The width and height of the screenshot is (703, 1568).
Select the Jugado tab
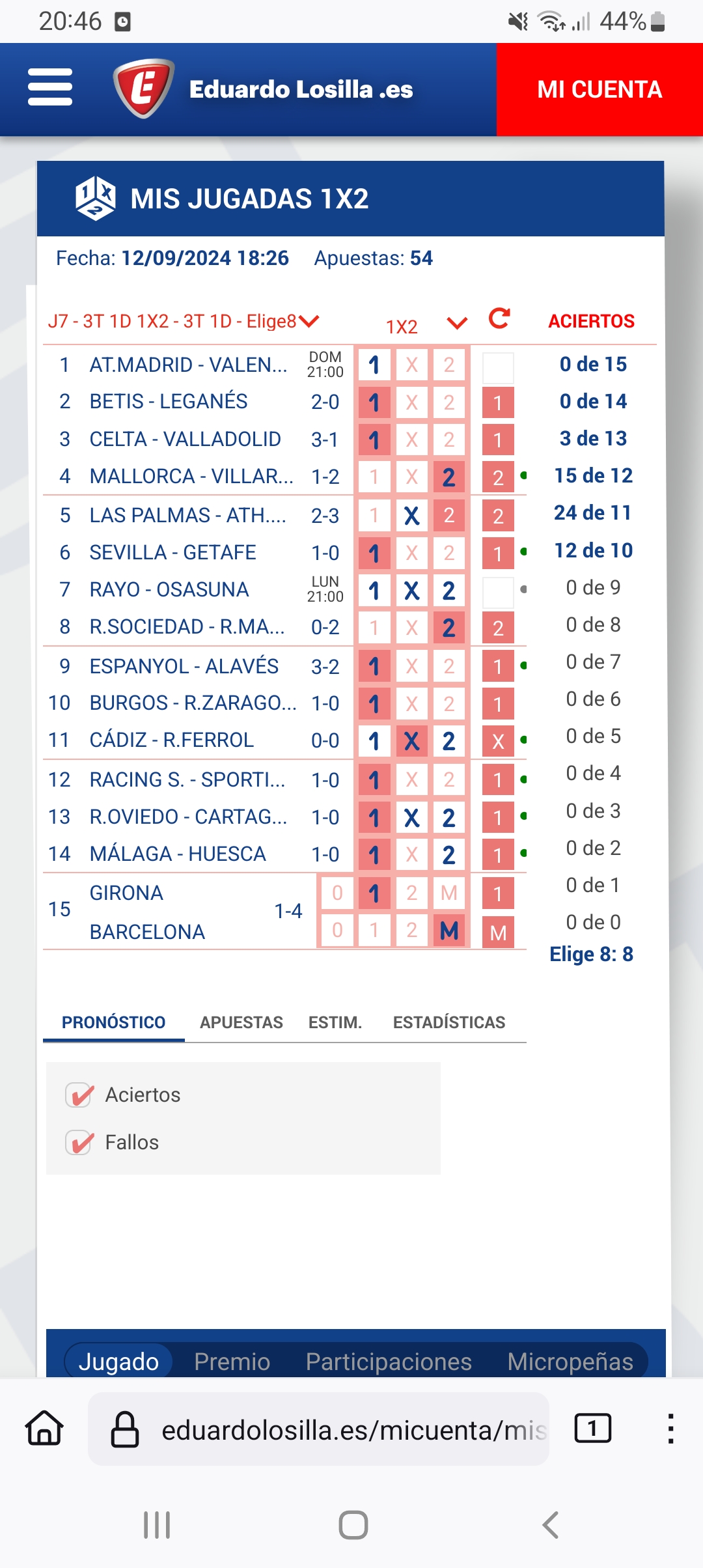[118, 1362]
